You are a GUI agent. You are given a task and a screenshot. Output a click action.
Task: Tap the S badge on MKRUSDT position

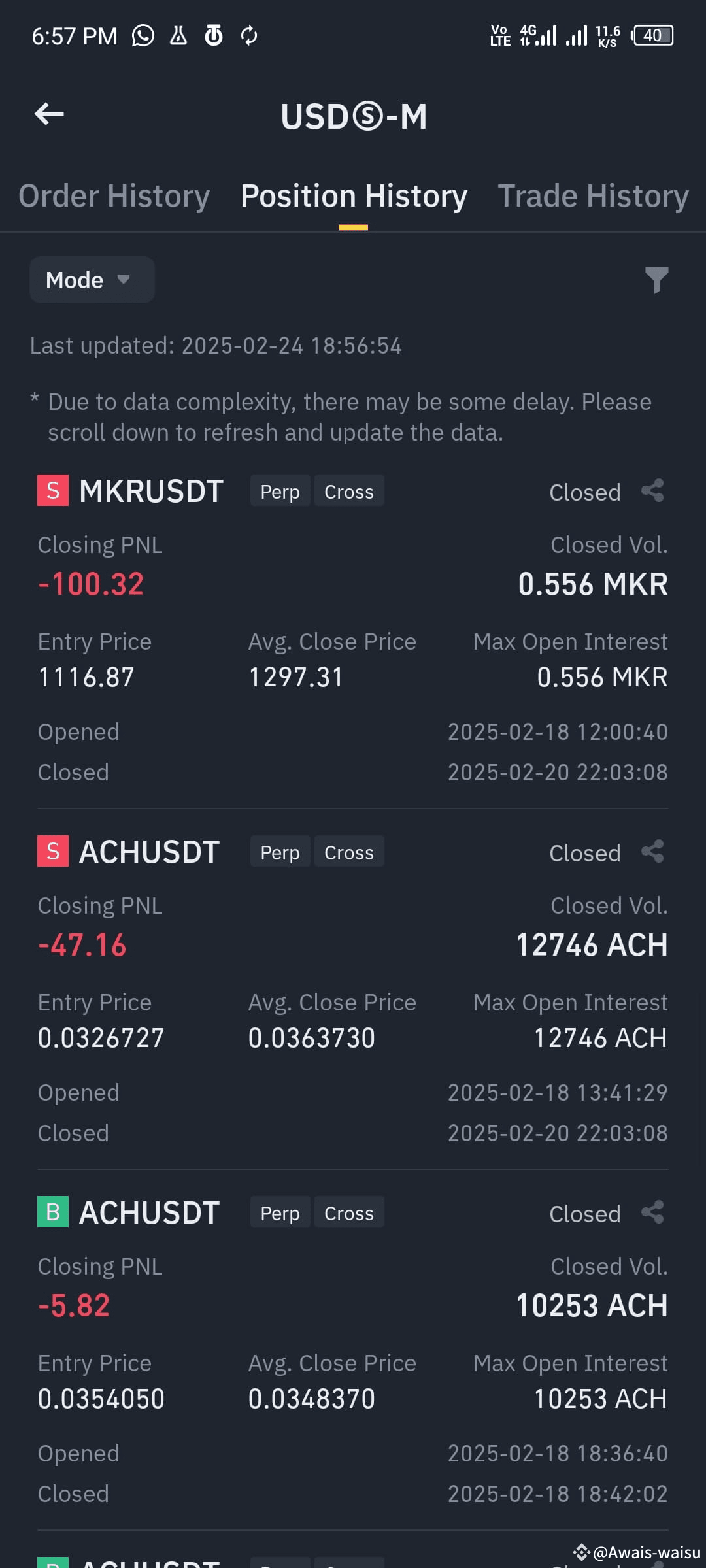click(x=52, y=491)
